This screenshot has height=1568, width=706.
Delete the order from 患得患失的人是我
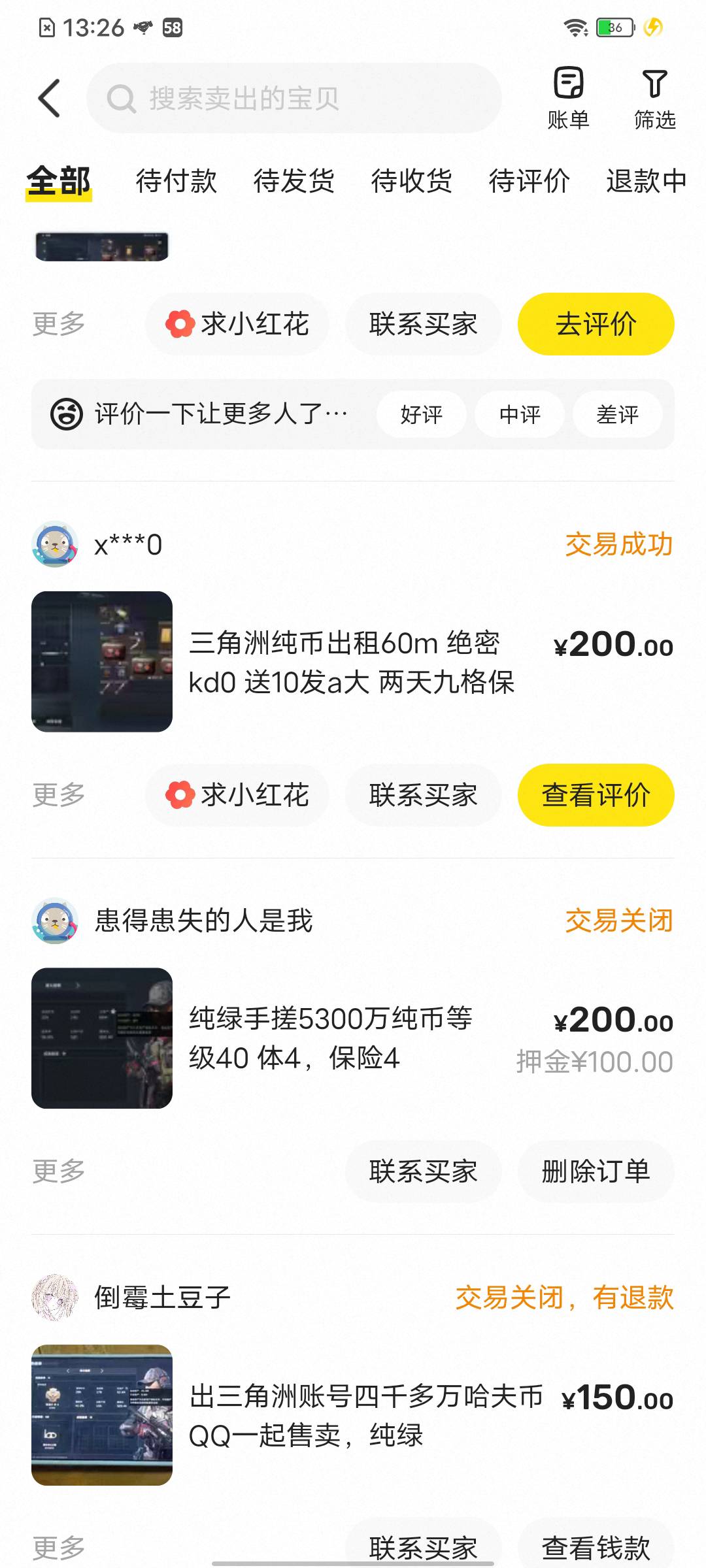pyautogui.click(x=596, y=1171)
